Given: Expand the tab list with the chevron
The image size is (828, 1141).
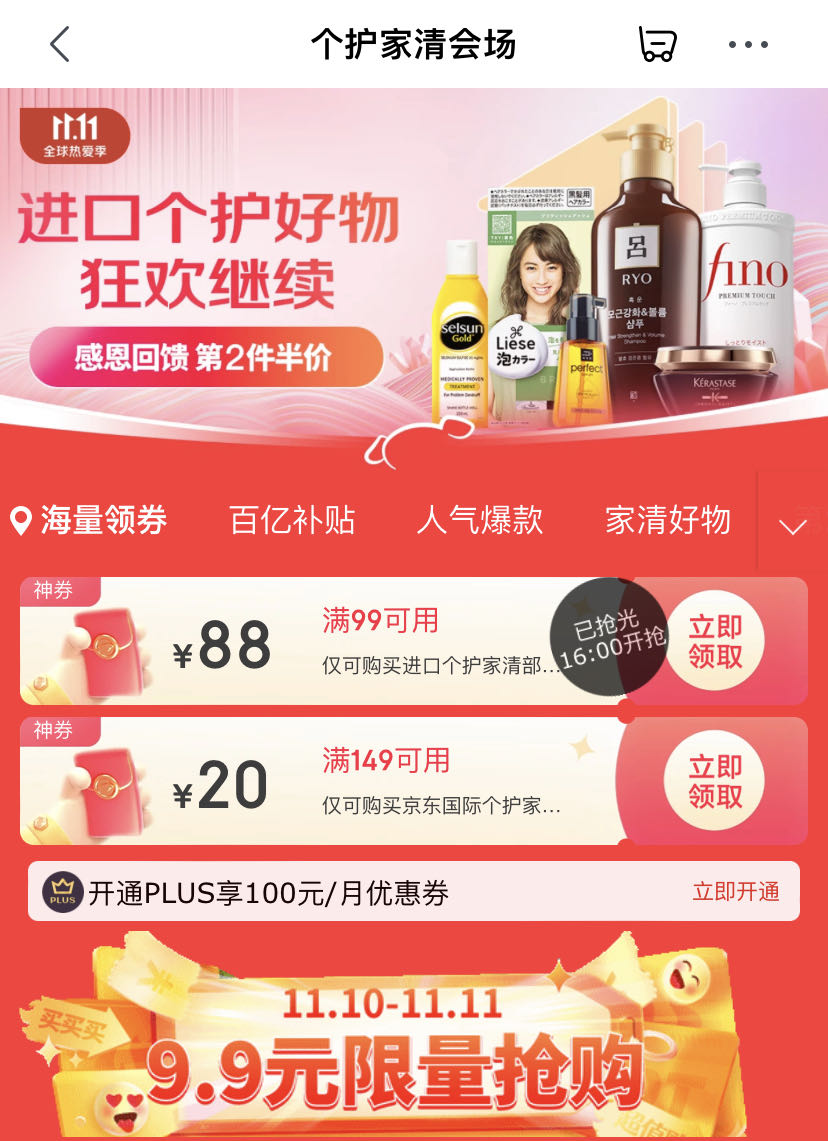Looking at the screenshot, I should 793,524.
